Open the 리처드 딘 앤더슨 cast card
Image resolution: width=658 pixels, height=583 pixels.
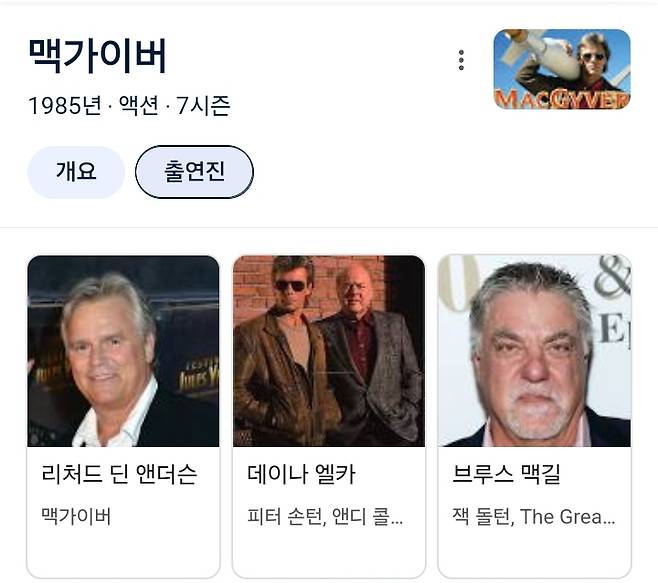tap(123, 415)
